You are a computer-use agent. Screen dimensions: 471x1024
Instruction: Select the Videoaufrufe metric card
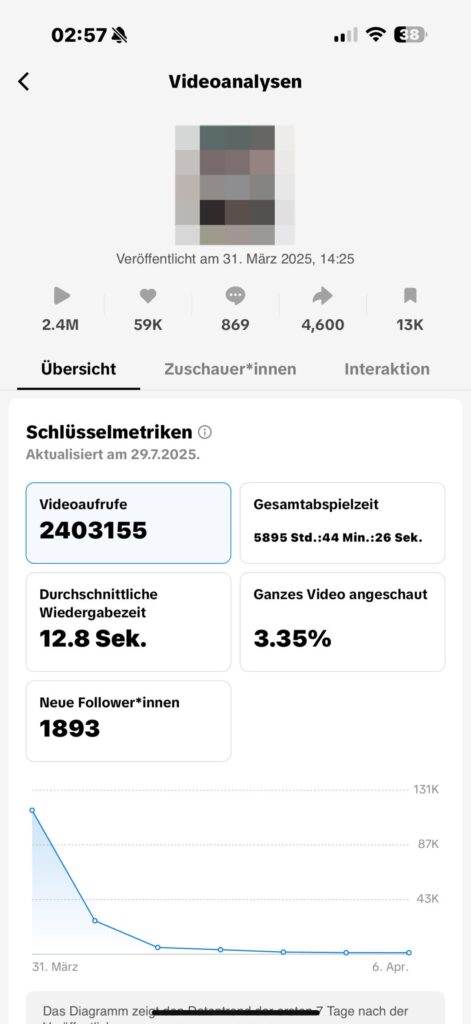pyautogui.click(x=128, y=523)
